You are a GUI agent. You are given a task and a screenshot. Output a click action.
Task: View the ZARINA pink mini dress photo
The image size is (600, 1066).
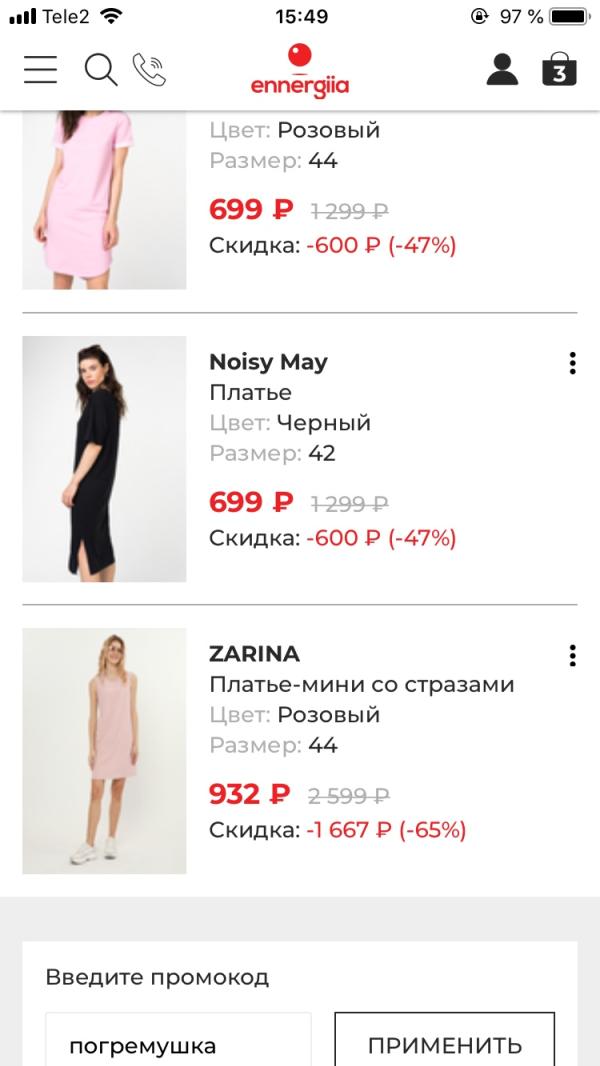pos(105,751)
